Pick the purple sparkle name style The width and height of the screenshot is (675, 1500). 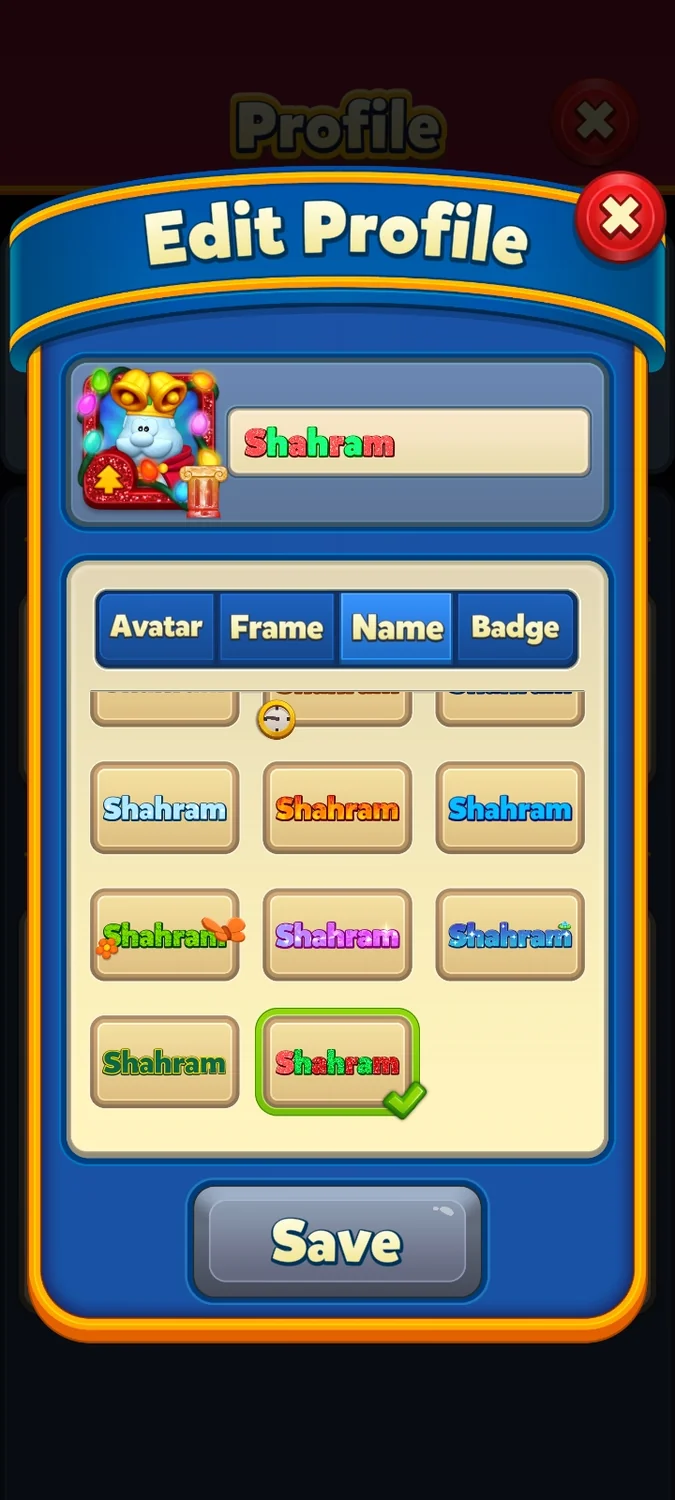coord(337,935)
